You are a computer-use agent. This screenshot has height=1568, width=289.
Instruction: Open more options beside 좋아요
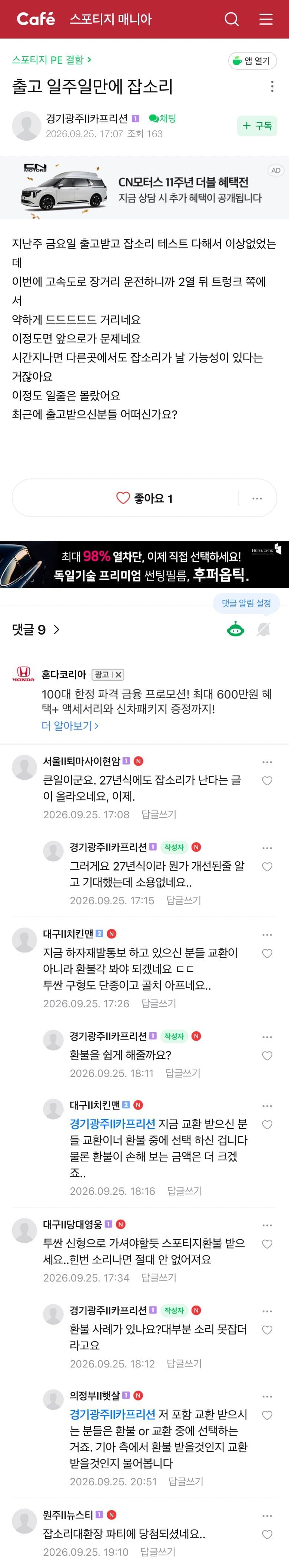257,498
